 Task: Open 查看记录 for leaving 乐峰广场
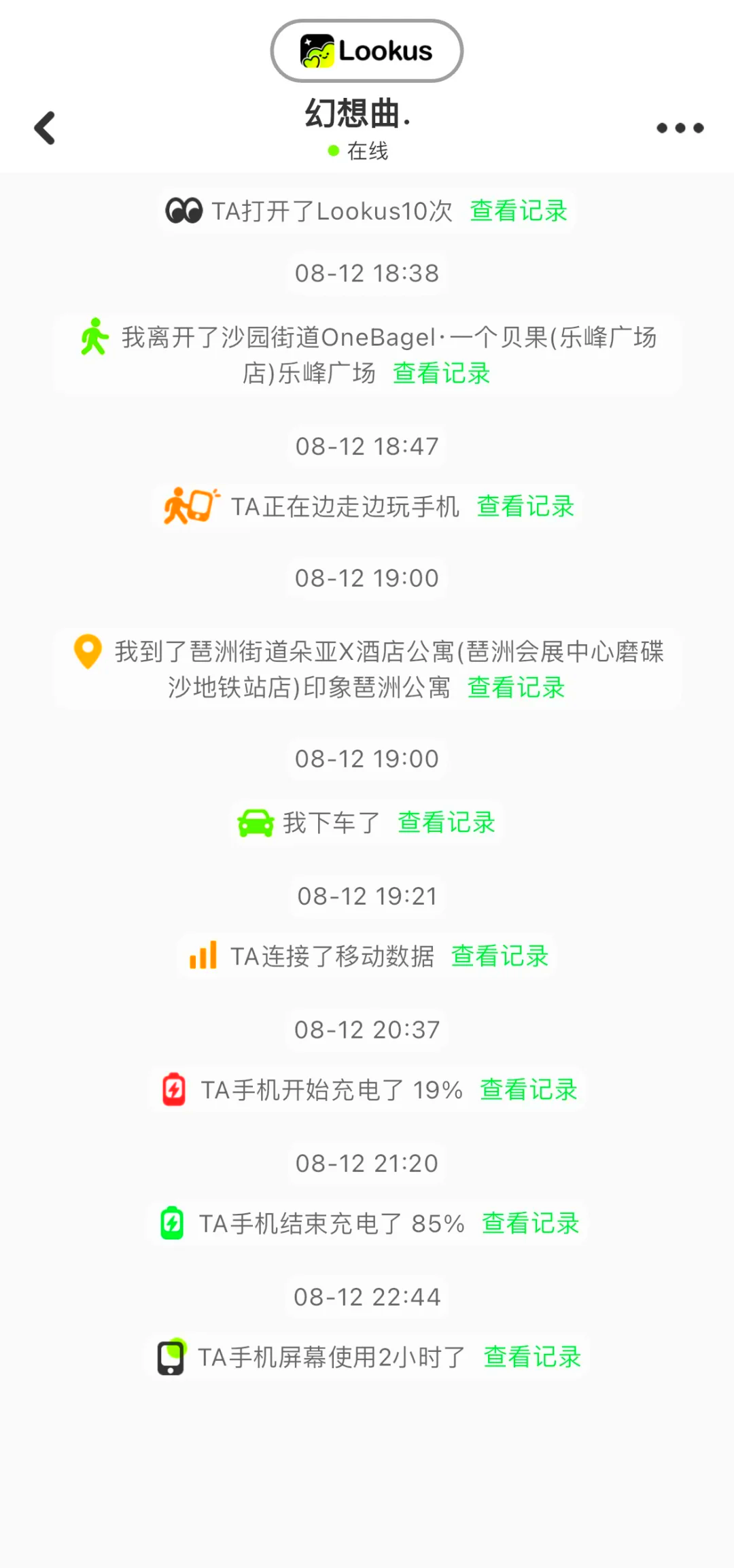pyautogui.click(x=442, y=373)
